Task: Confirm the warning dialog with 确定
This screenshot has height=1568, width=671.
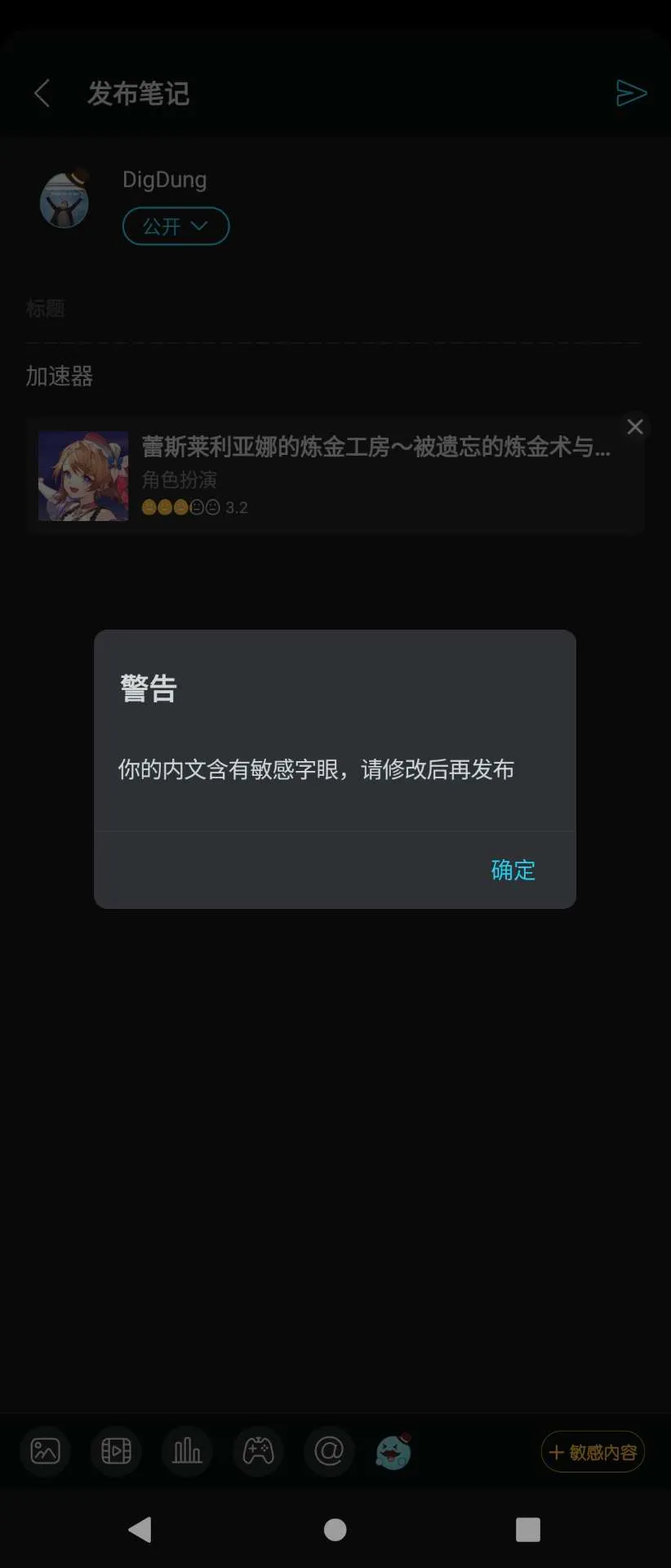Action: [513, 870]
